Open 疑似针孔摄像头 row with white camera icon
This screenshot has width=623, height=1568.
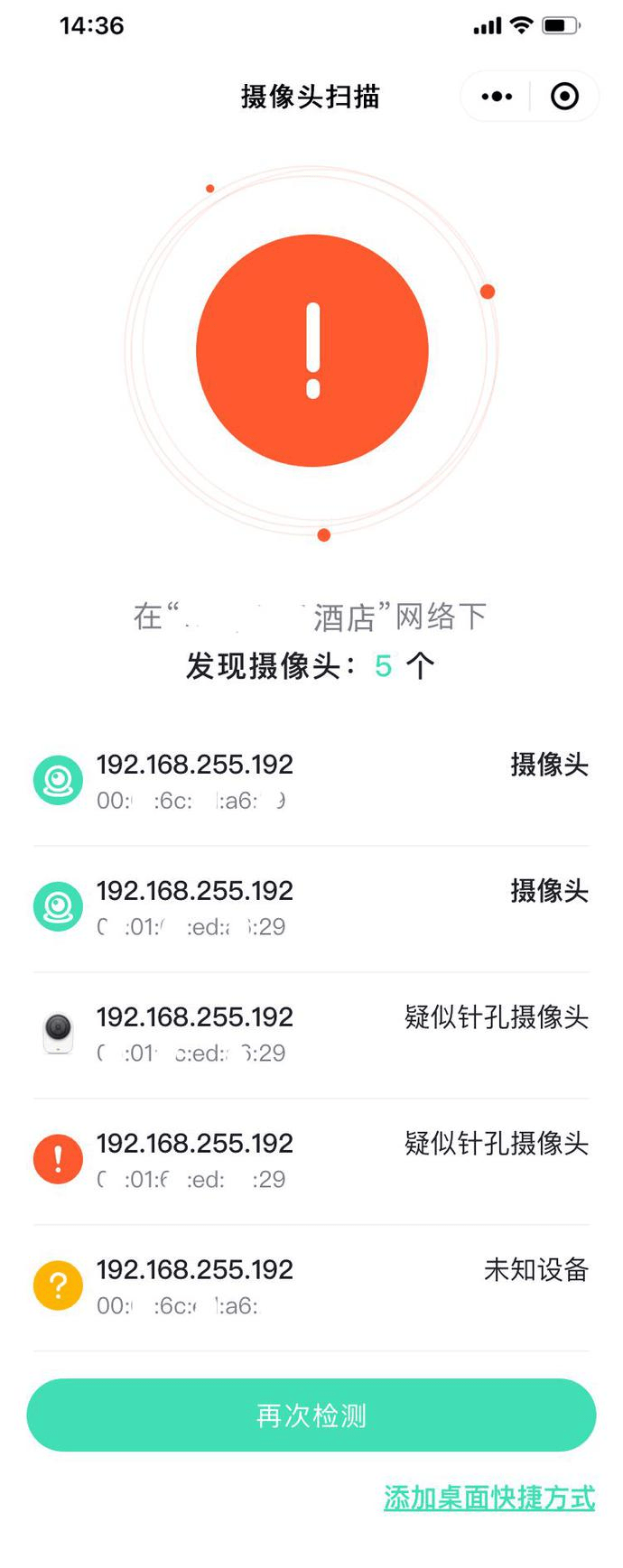click(311, 1034)
